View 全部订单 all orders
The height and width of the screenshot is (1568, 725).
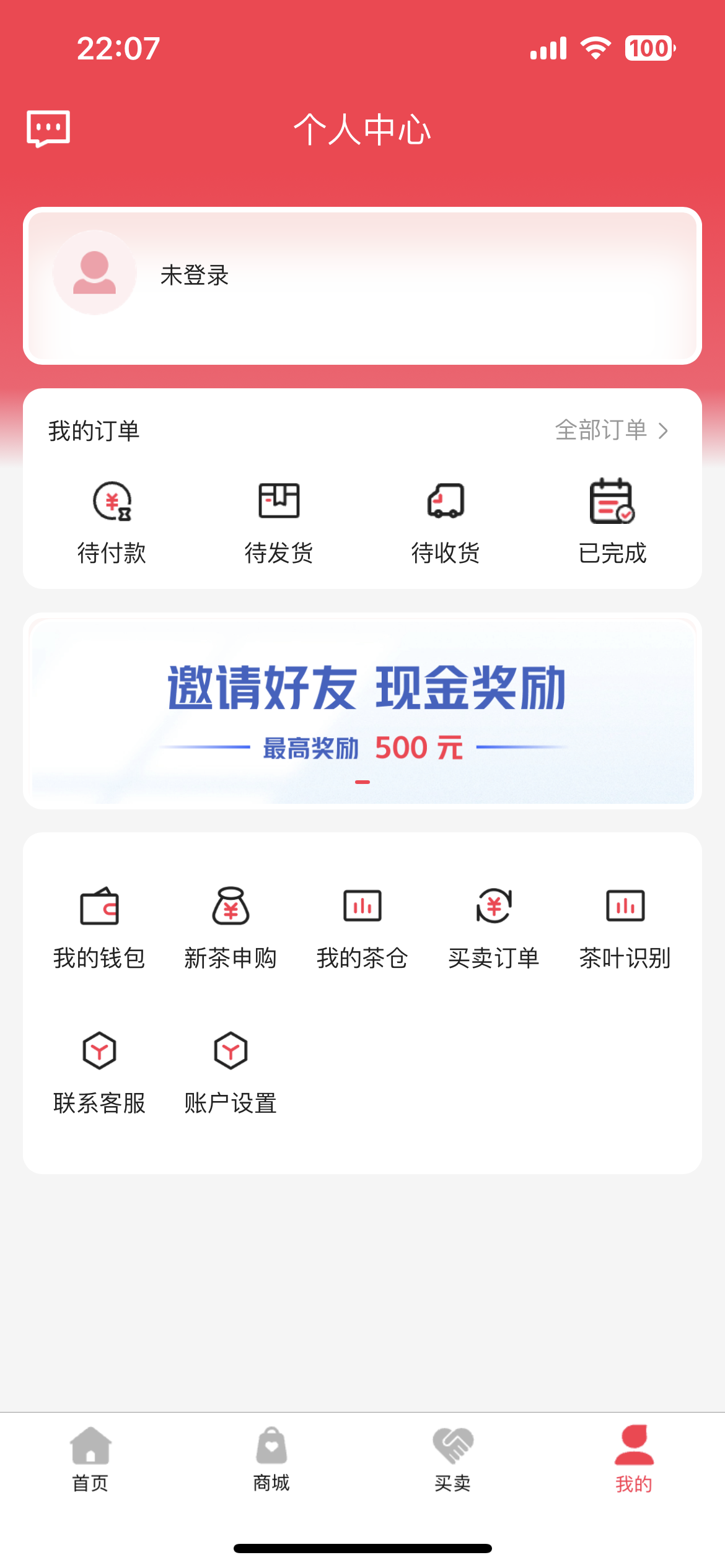tap(612, 430)
